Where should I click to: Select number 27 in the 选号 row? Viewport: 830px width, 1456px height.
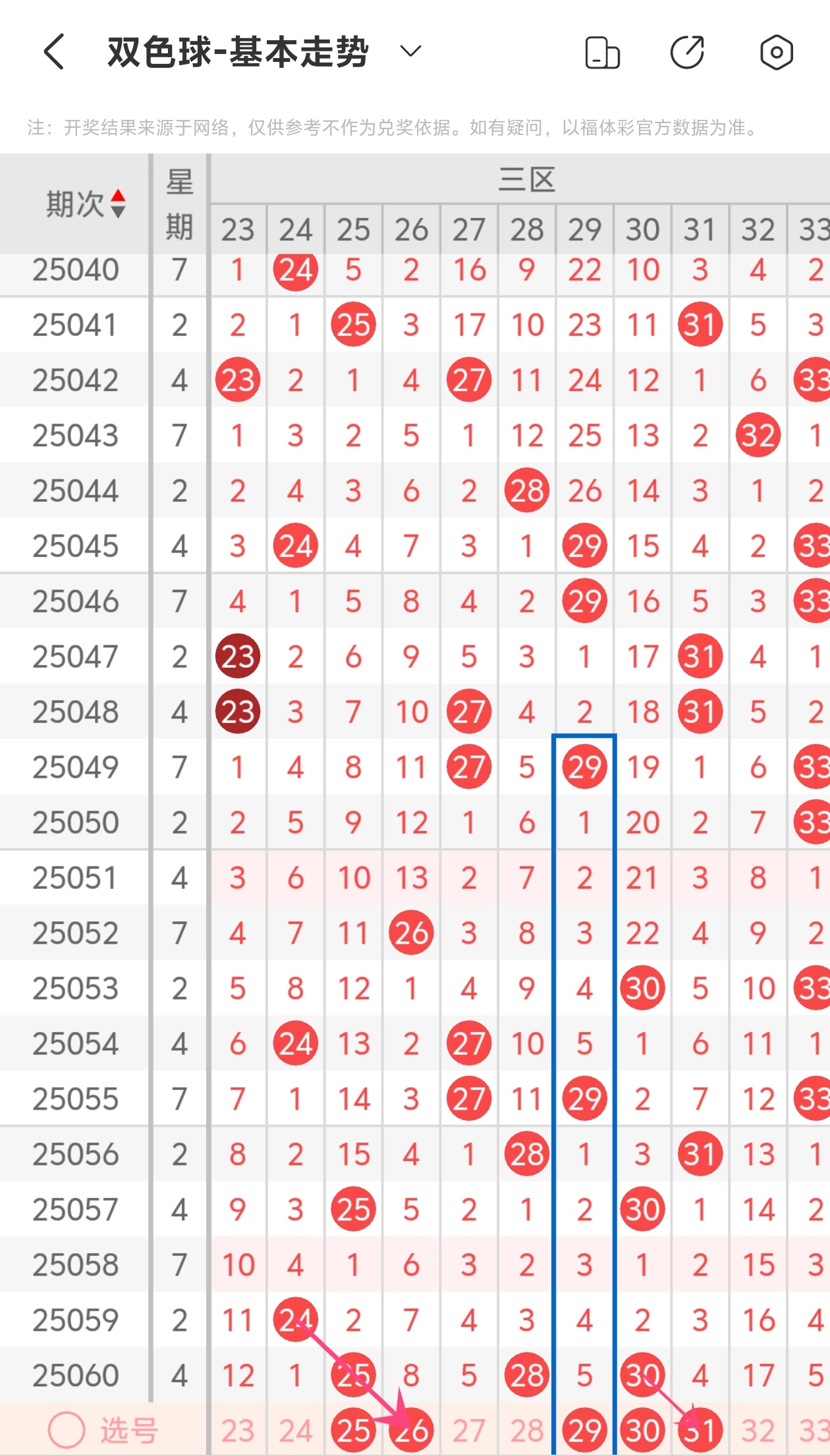click(468, 1431)
